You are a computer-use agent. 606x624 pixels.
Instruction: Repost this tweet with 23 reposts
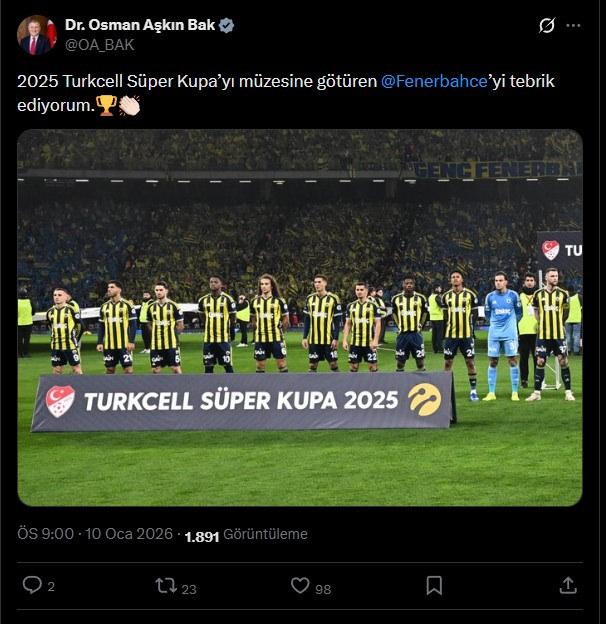[x=166, y=585]
